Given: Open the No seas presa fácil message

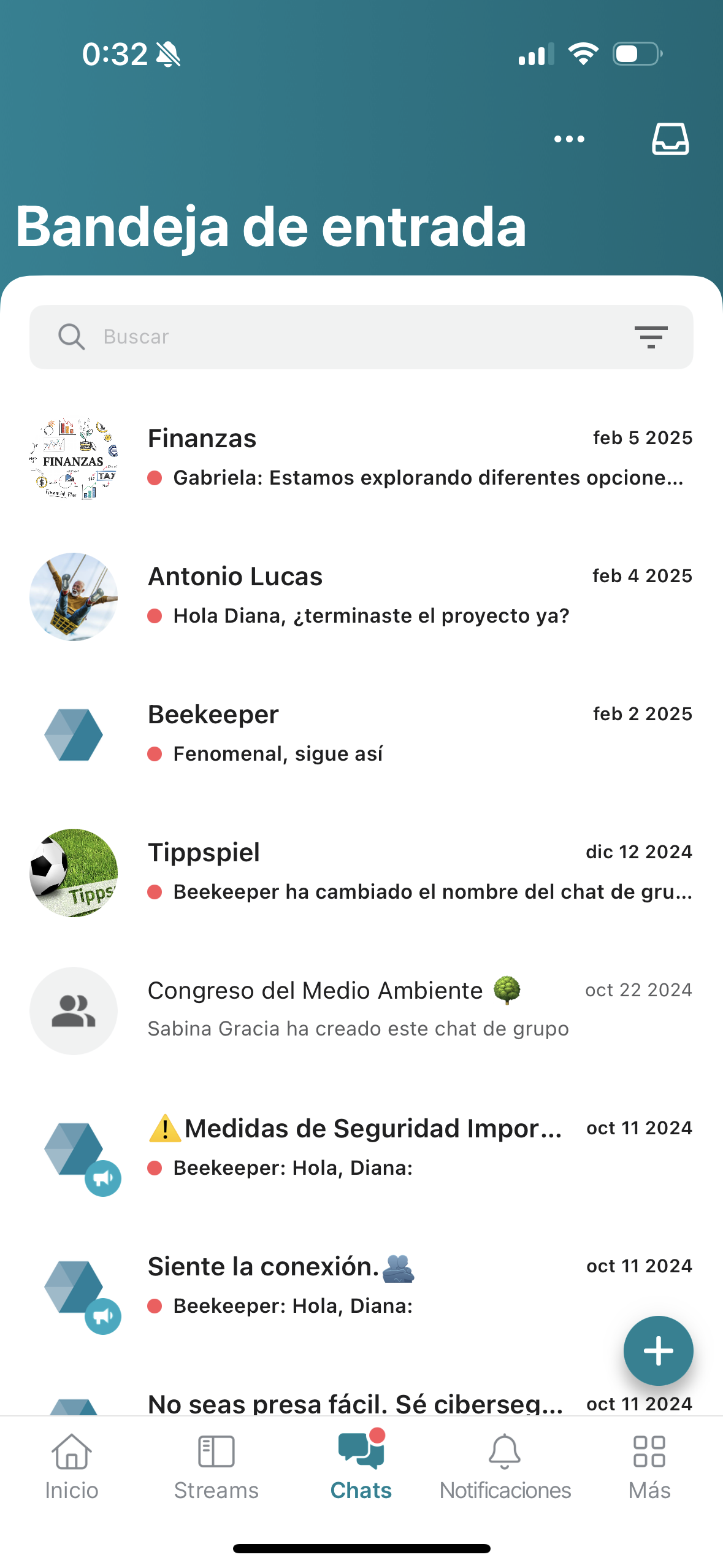Looking at the screenshot, I should pos(354,1404).
